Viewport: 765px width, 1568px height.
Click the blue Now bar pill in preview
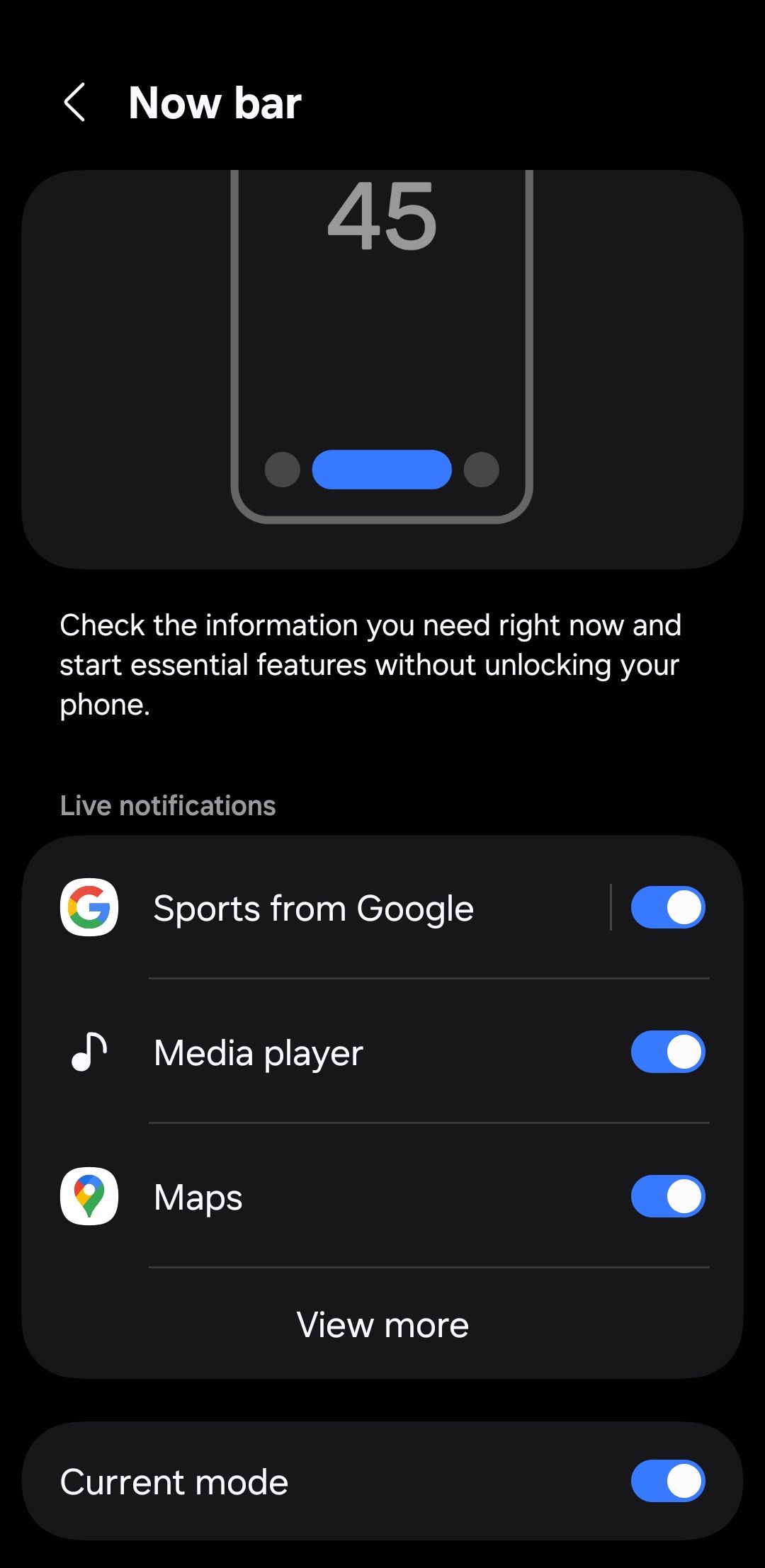point(382,468)
